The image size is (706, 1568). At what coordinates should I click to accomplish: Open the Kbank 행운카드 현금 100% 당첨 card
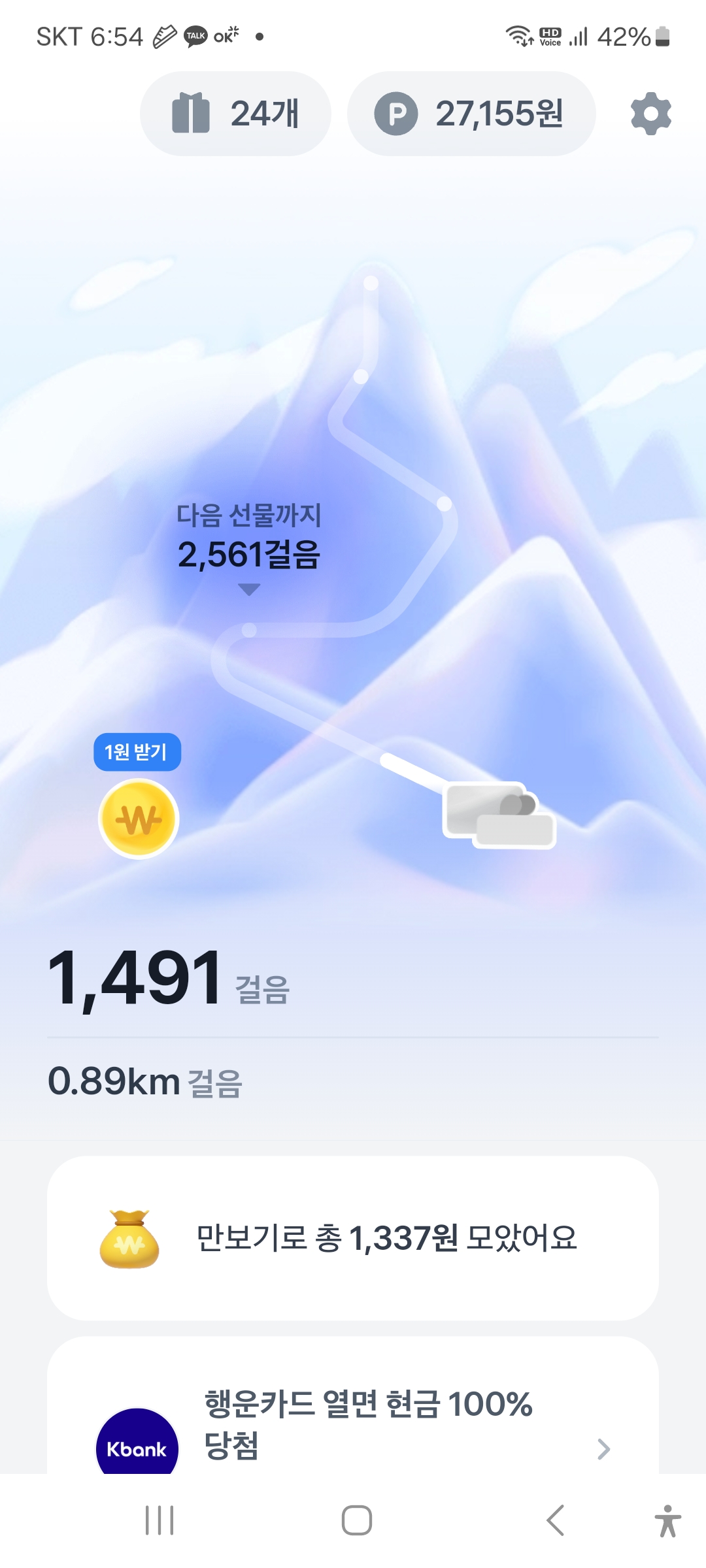[x=353, y=1424]
